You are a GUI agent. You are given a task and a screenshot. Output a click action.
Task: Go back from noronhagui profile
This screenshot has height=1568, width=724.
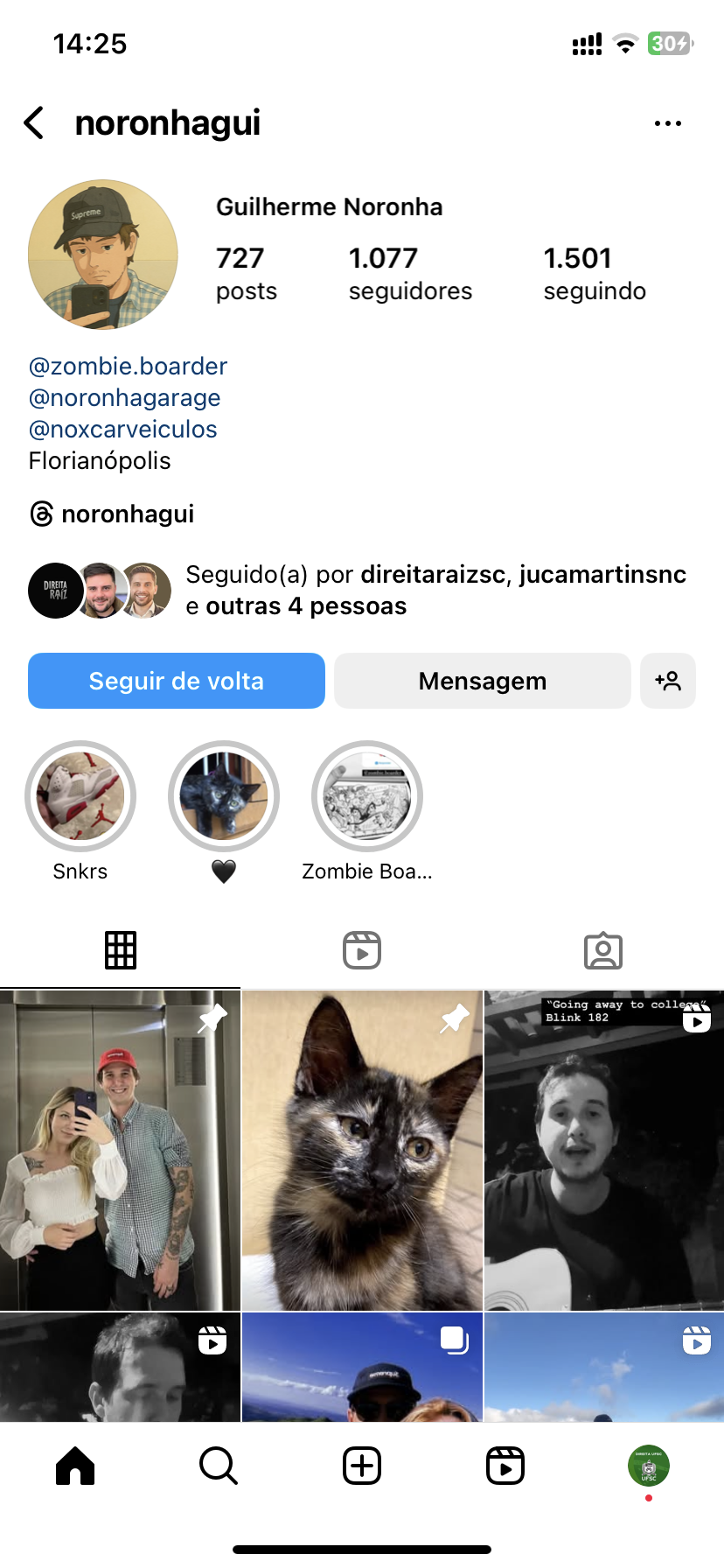[34, 123]
